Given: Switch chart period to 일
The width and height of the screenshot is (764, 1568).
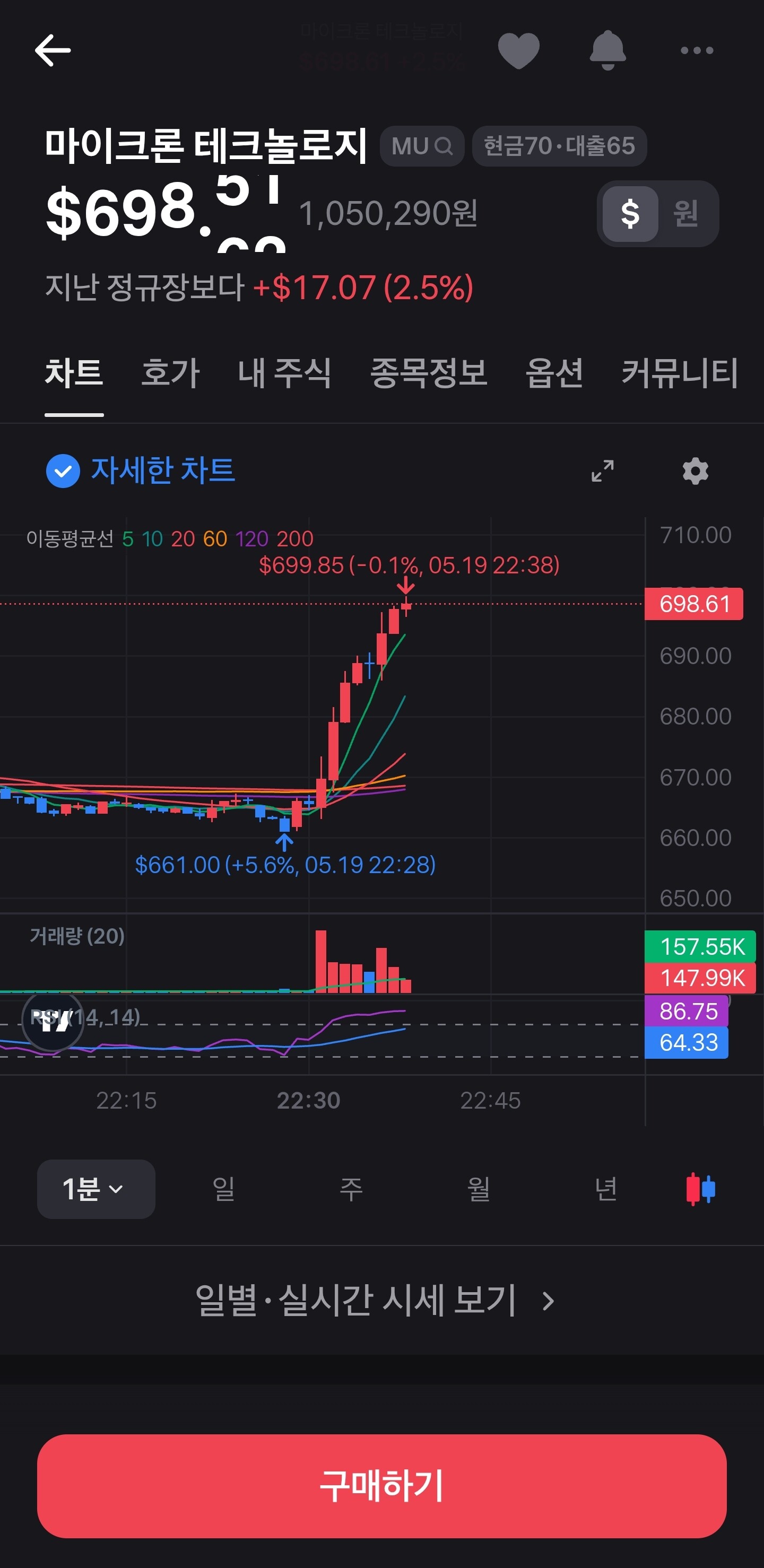Looking at the screenshot, I should 223,1189.
